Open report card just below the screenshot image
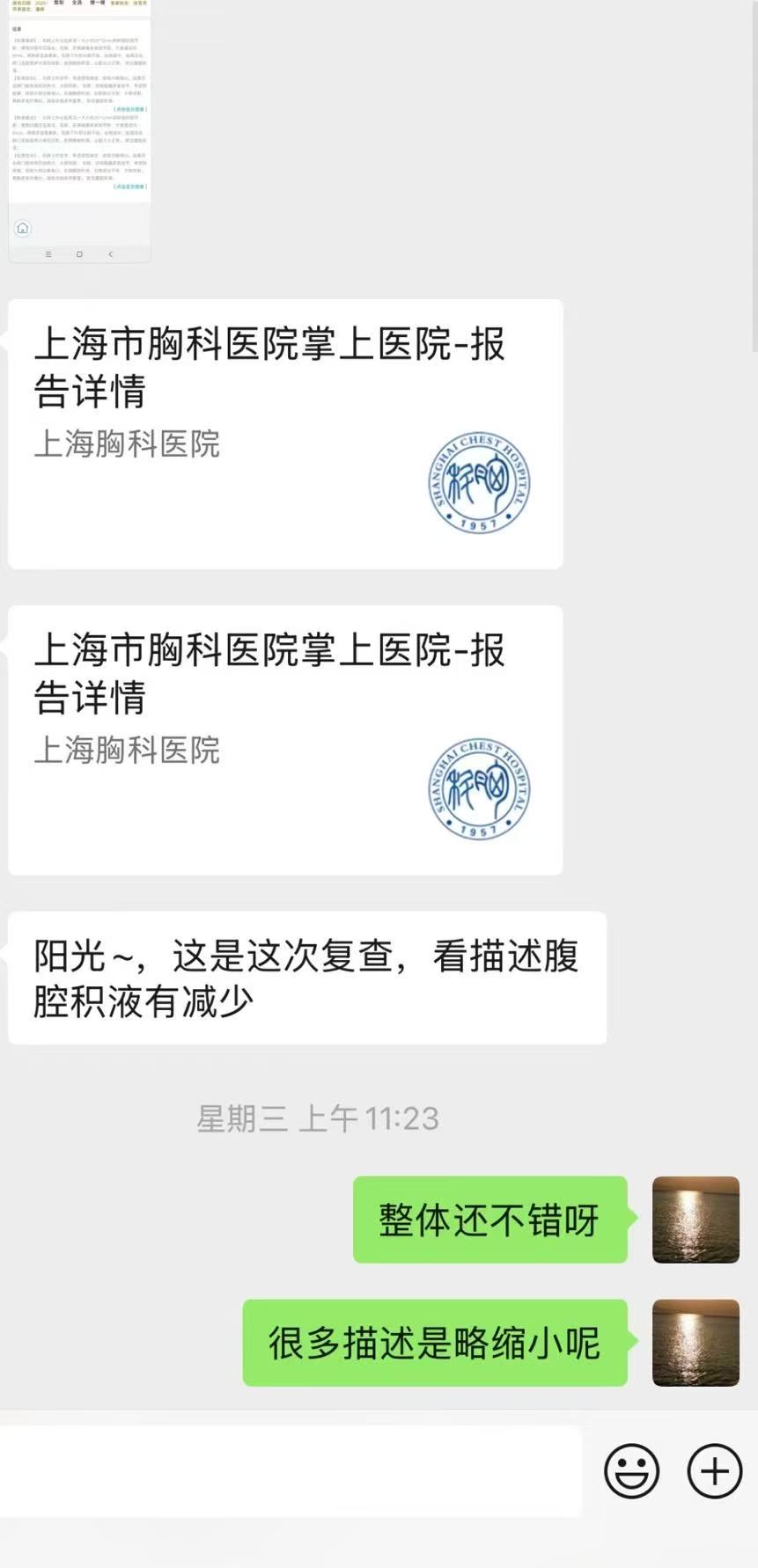Image resolution: width=758 pixels, height=1568 pixels. pos(285,434)
